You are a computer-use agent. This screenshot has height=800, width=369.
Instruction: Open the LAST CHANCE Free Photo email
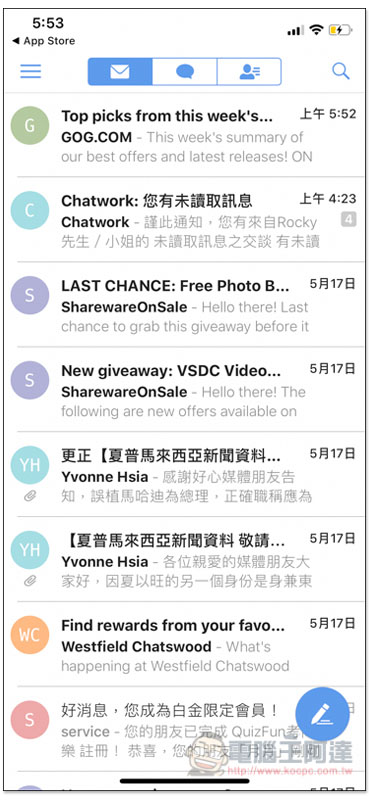coord(184,305)
